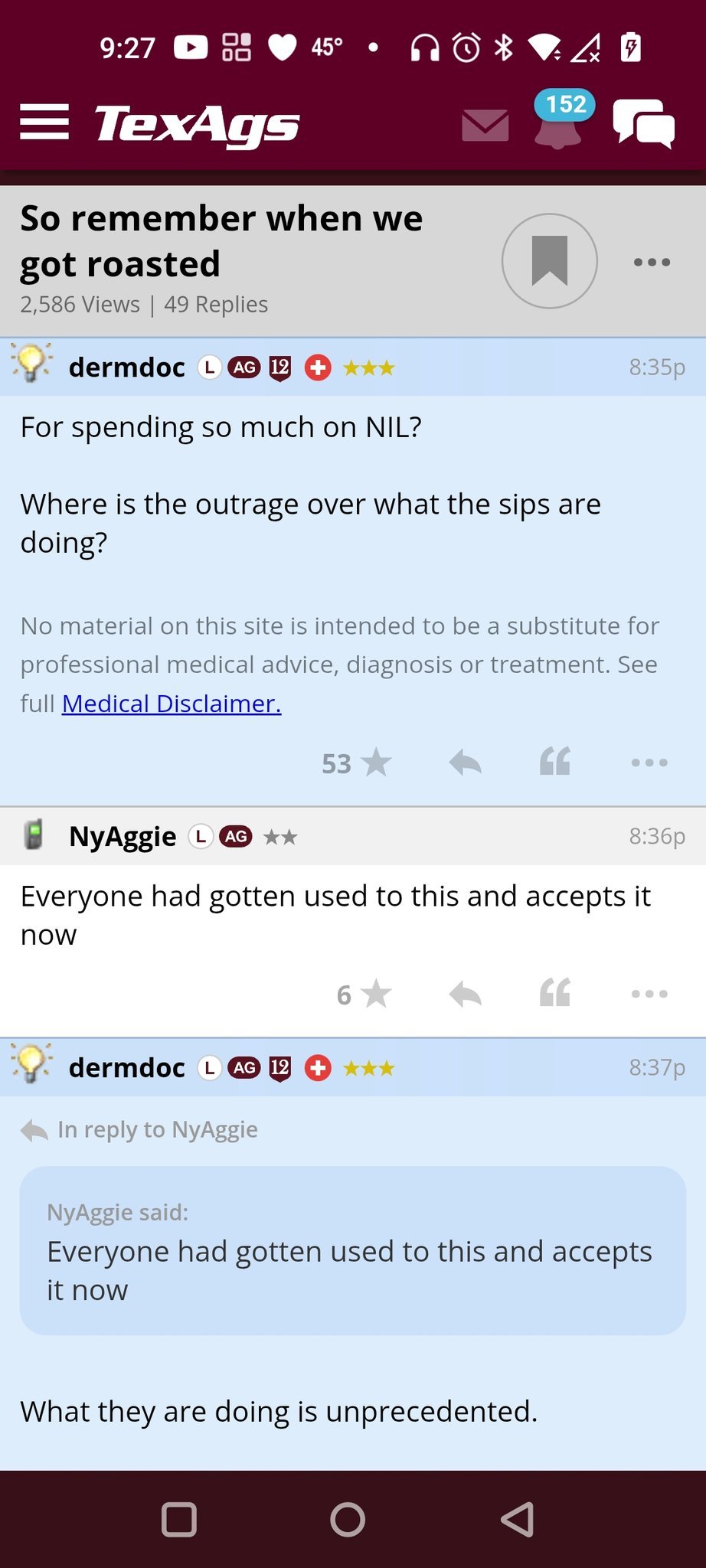Open thread options next to the bookmark
This screenshot has height=1568, width=706.
pos(652,263)
